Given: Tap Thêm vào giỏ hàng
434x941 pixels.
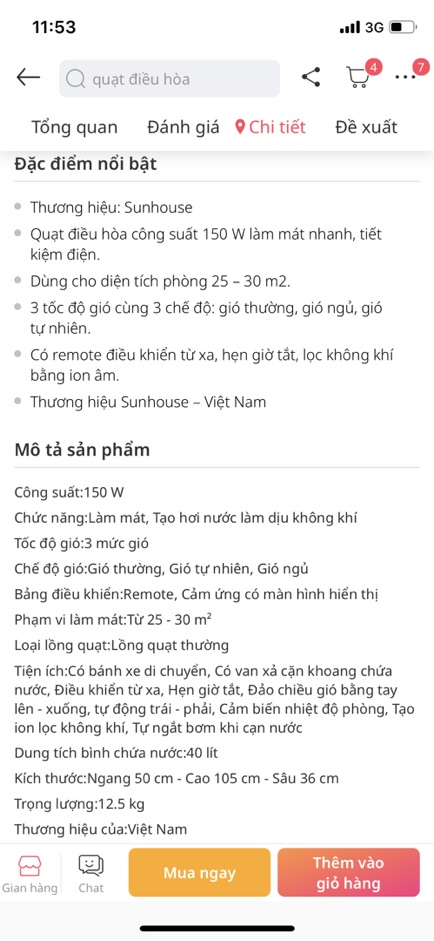Looking at the screenshot, I should pyautogui.click(x=348, y=873).
